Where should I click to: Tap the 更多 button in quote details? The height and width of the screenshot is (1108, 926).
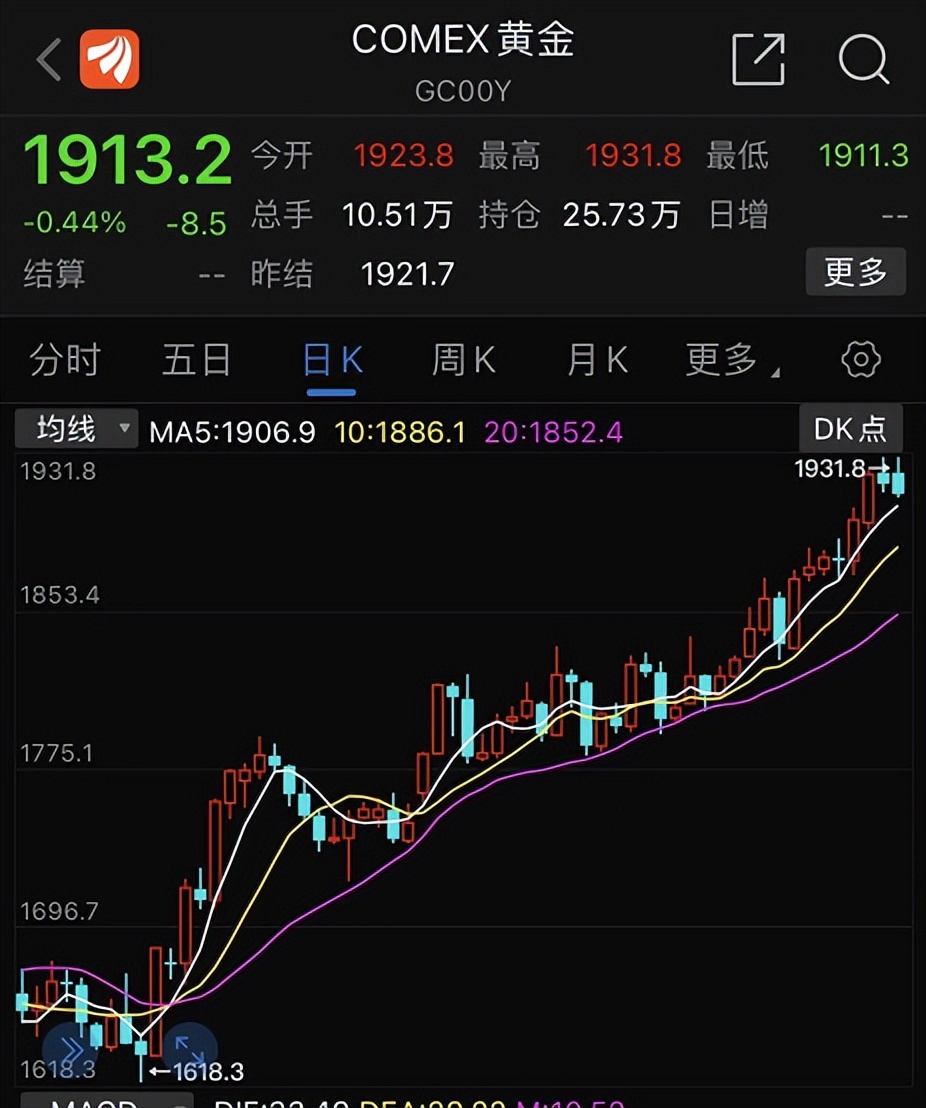click(x=855, y=271)
